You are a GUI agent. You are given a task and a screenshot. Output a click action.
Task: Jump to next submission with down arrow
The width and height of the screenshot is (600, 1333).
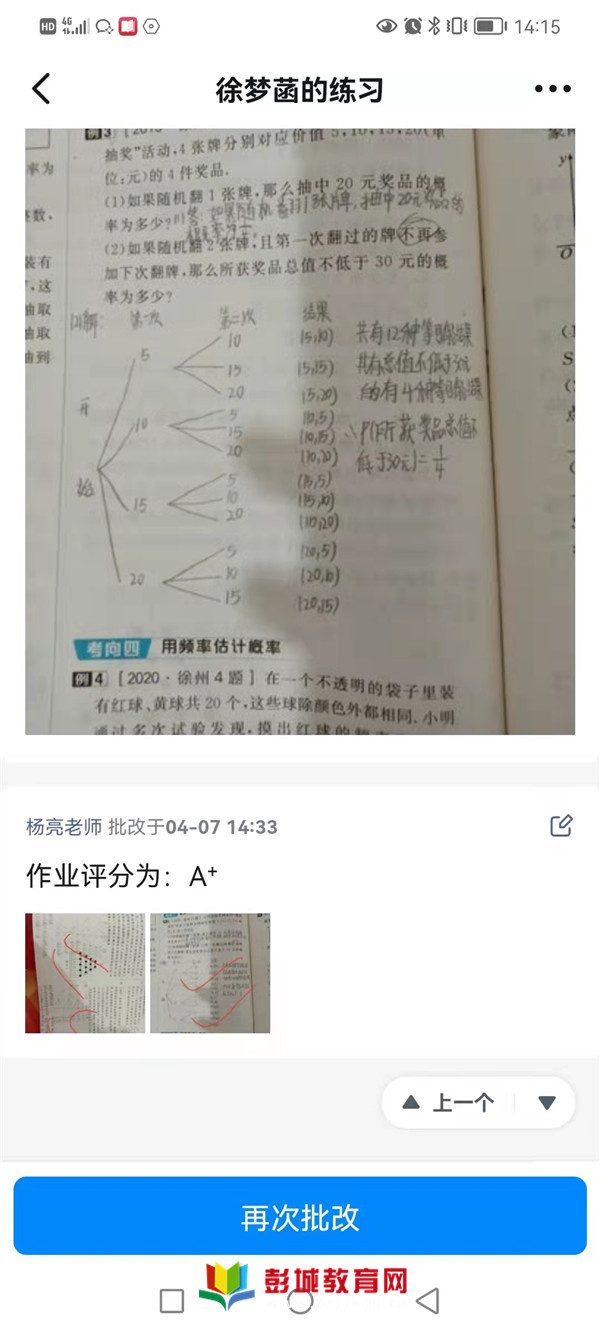tap(546, 1103)
